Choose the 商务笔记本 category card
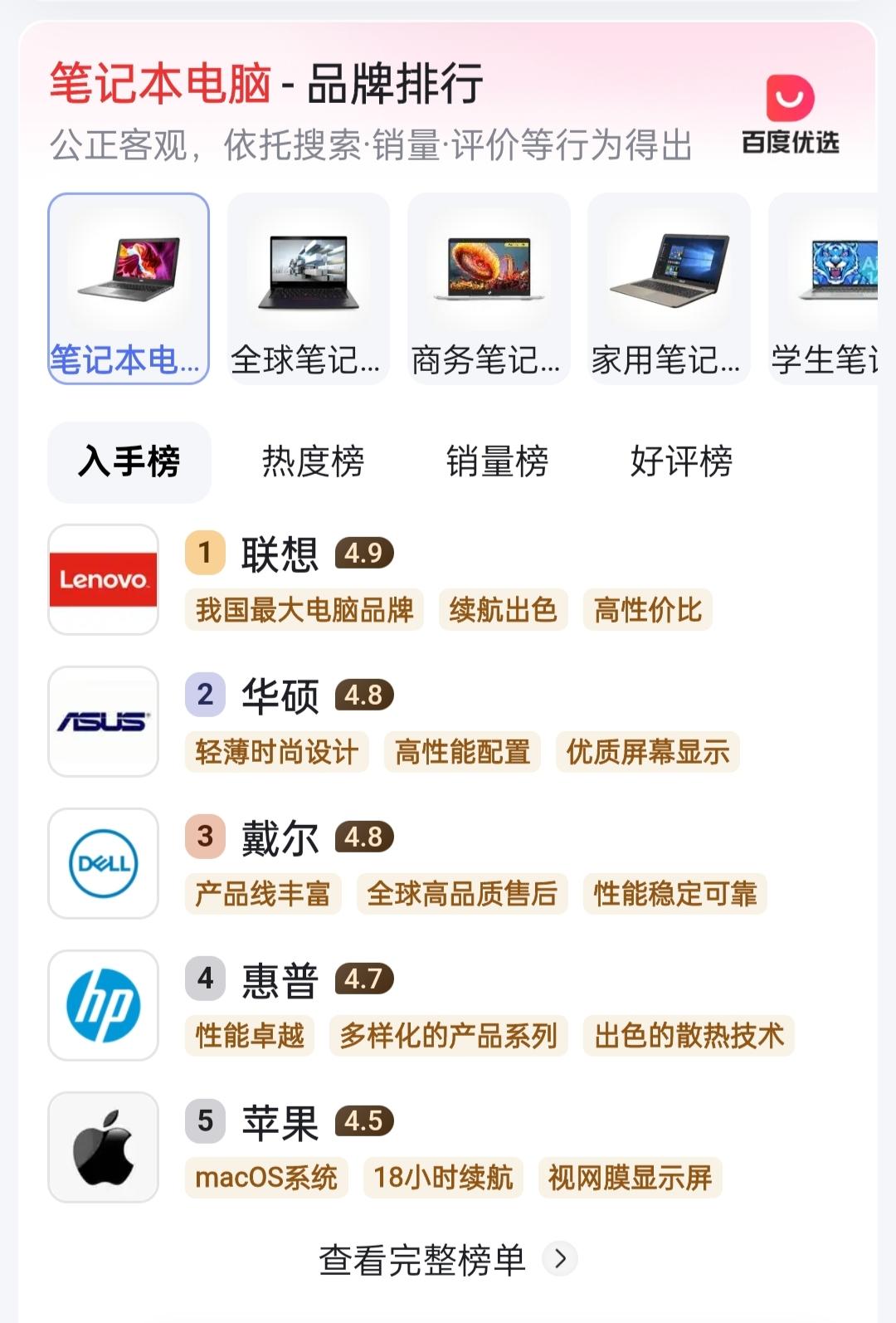The height and width of the screenshot is (1323, 896). pos(489,289)
